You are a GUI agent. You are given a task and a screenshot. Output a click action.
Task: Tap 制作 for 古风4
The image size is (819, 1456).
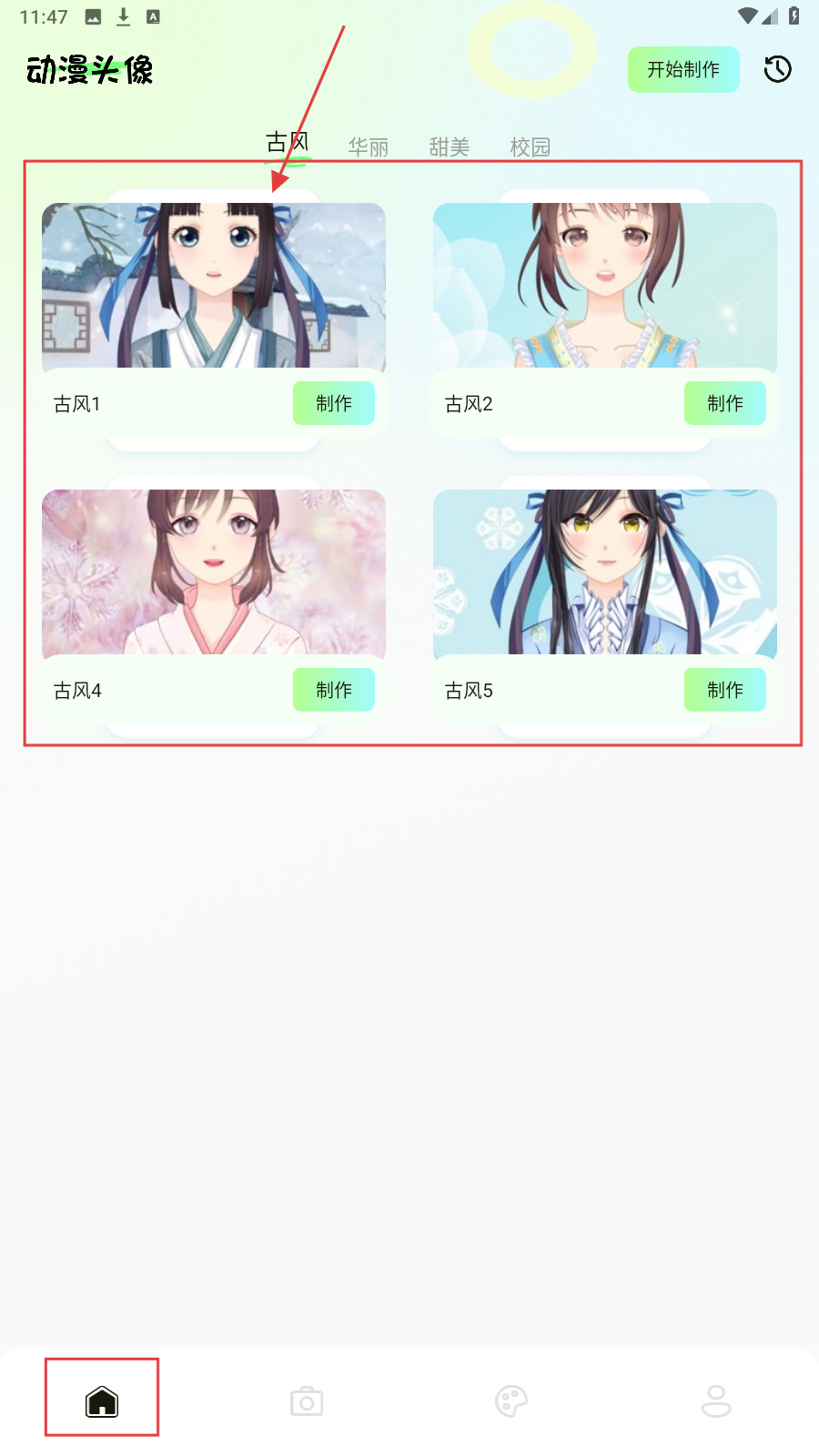click(333, 690)
